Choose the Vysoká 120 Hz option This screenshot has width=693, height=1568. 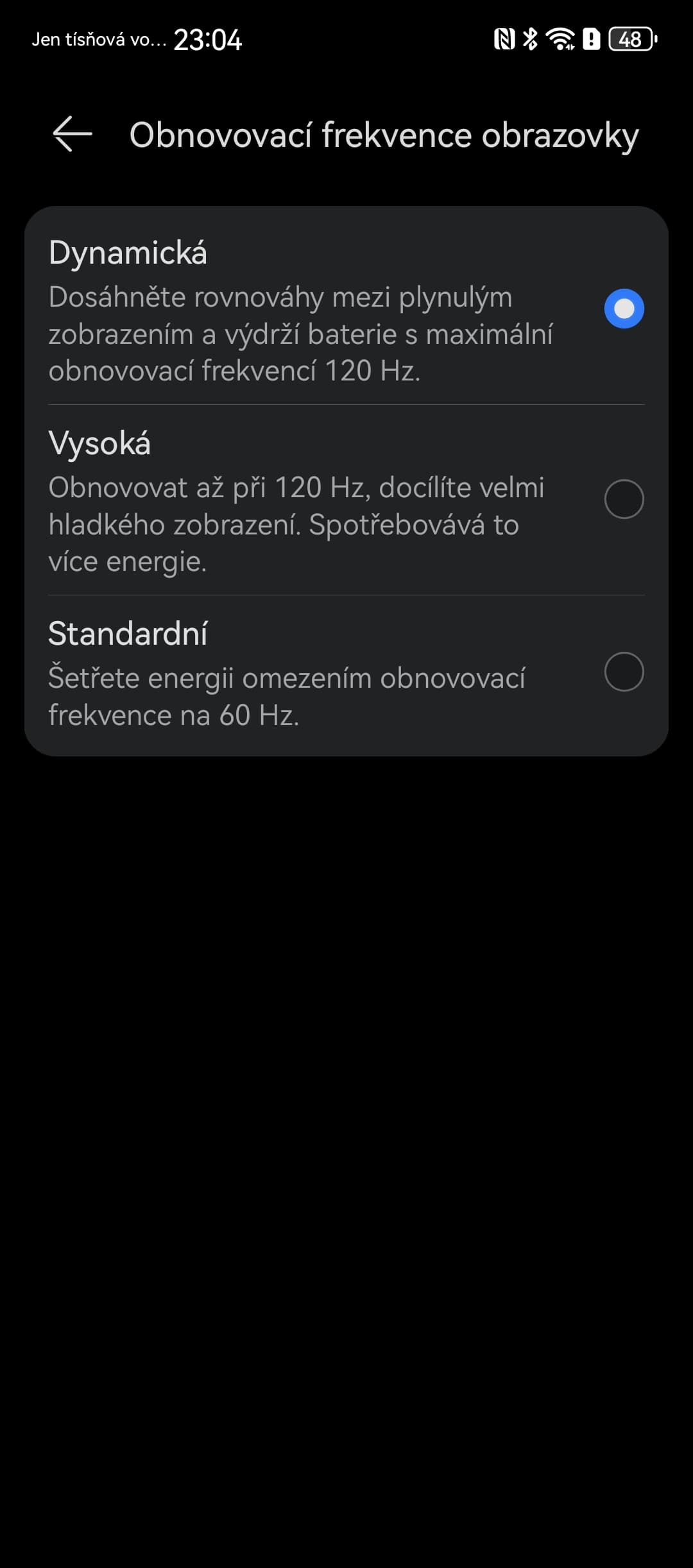[346, 500]
